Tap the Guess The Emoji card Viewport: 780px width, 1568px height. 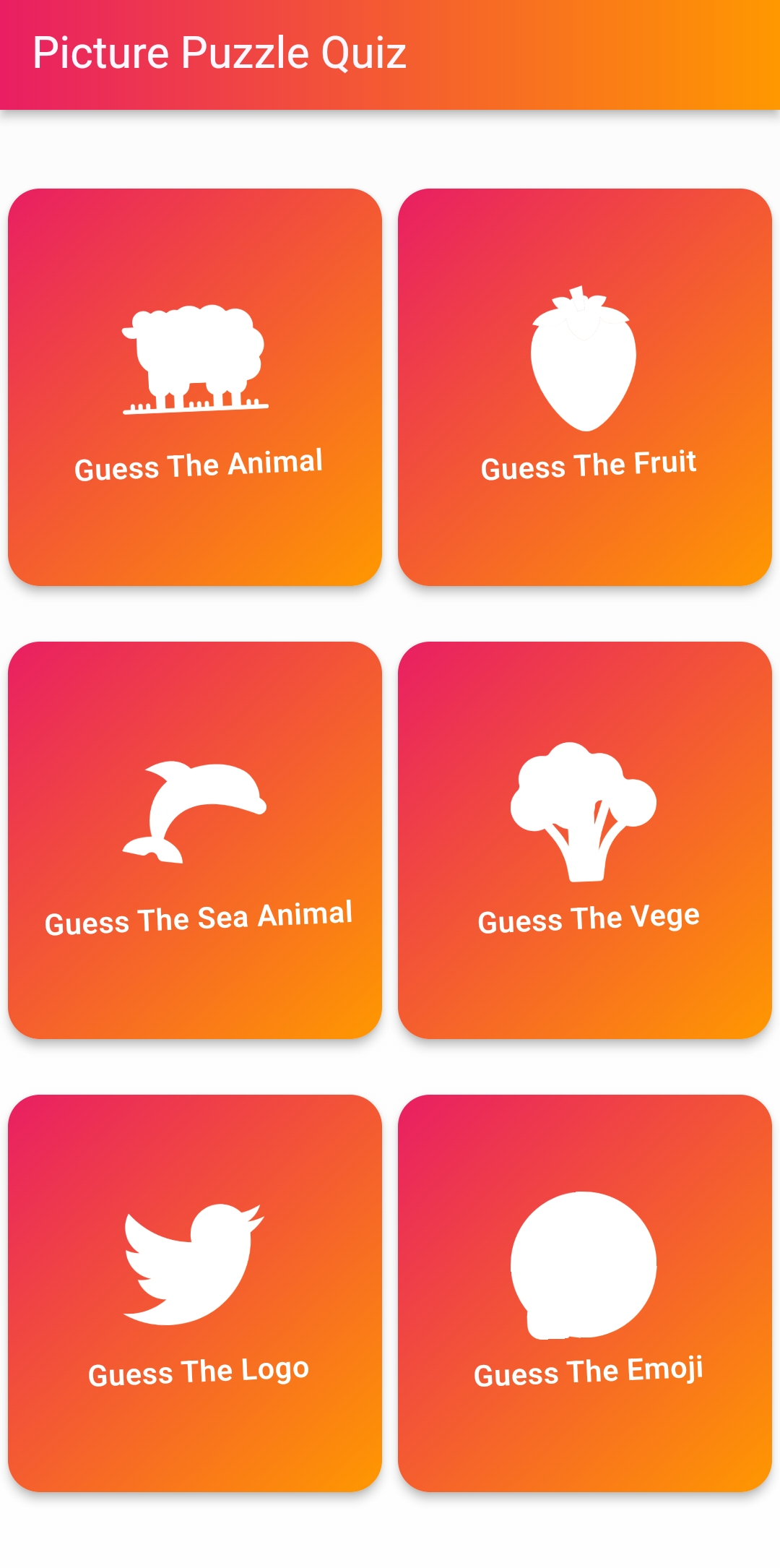click(x=585, y=1293)
